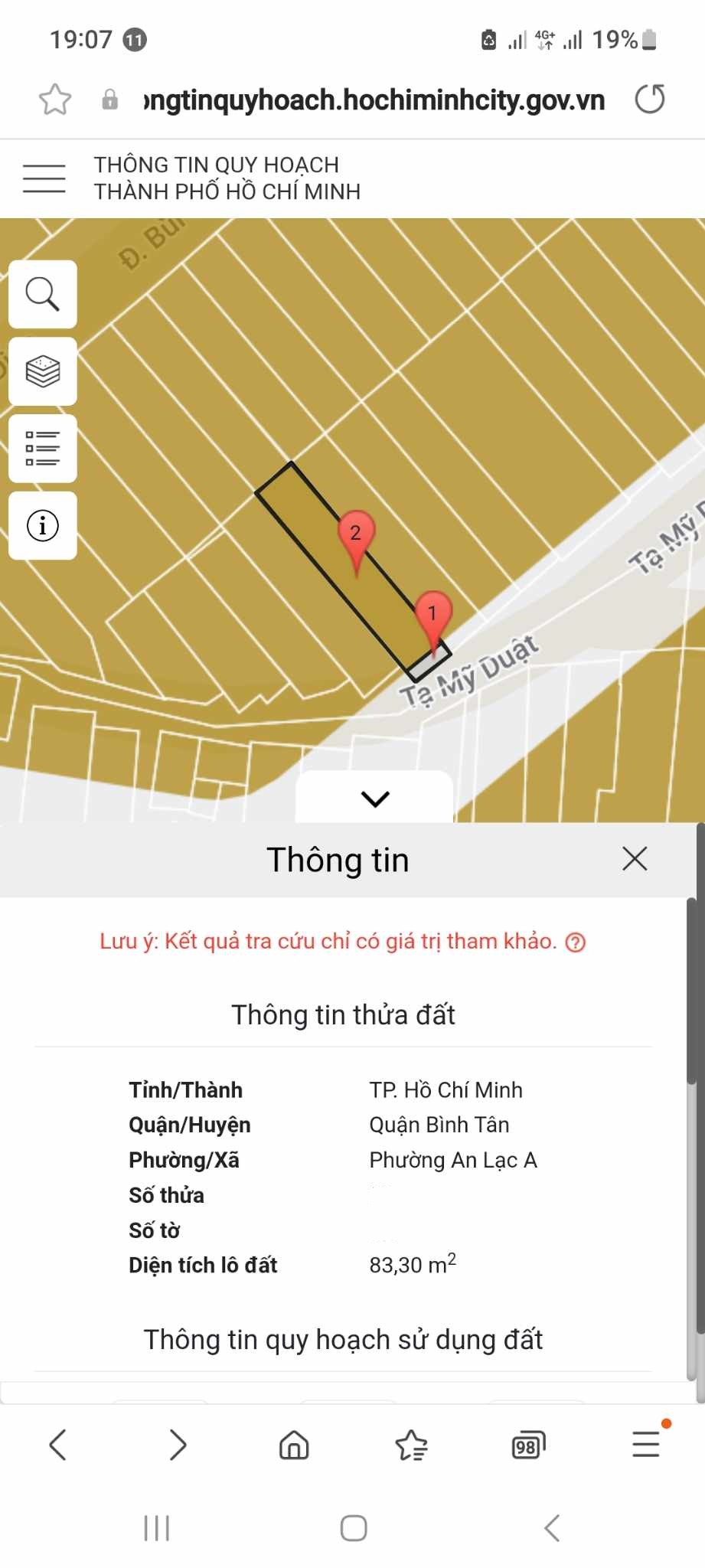Open the browser tools menu
Screen dimensions: 705x1568
(x=646, y=1444)
